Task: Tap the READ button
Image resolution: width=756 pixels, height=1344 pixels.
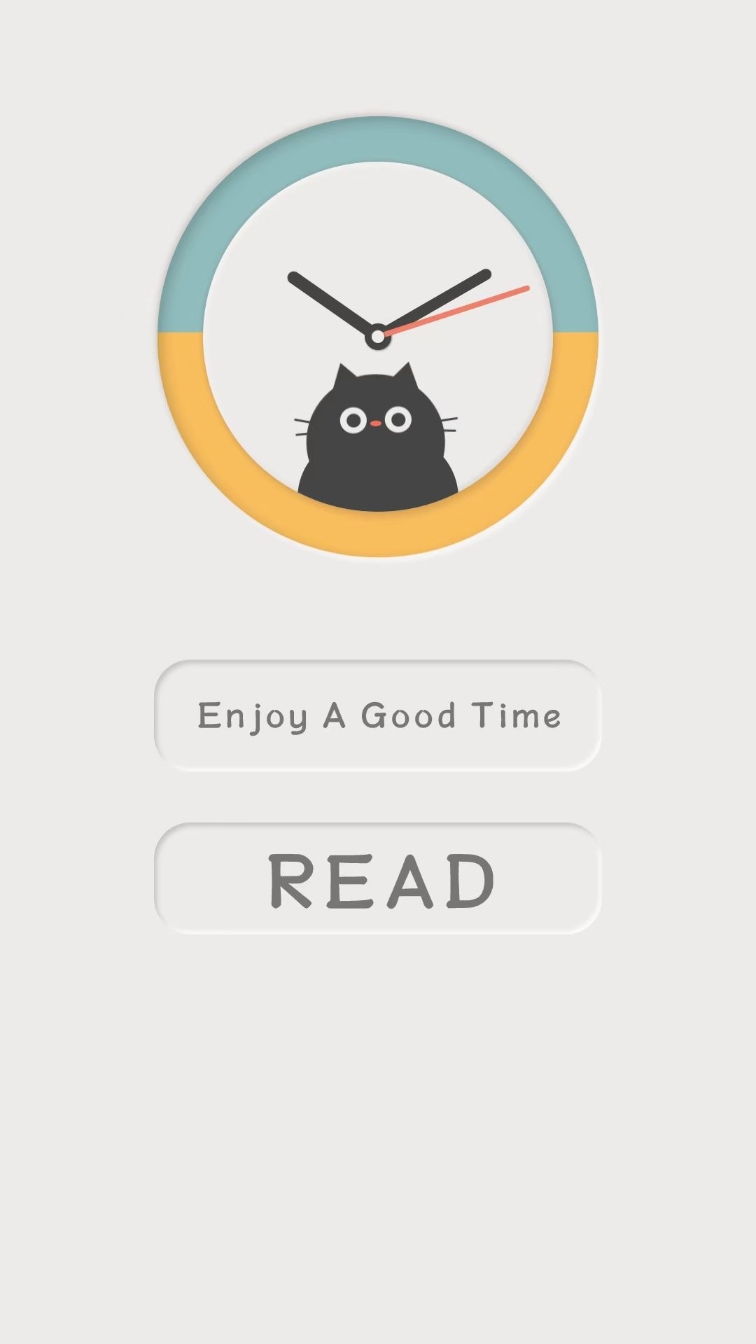Action: click(x=378, y=879)
